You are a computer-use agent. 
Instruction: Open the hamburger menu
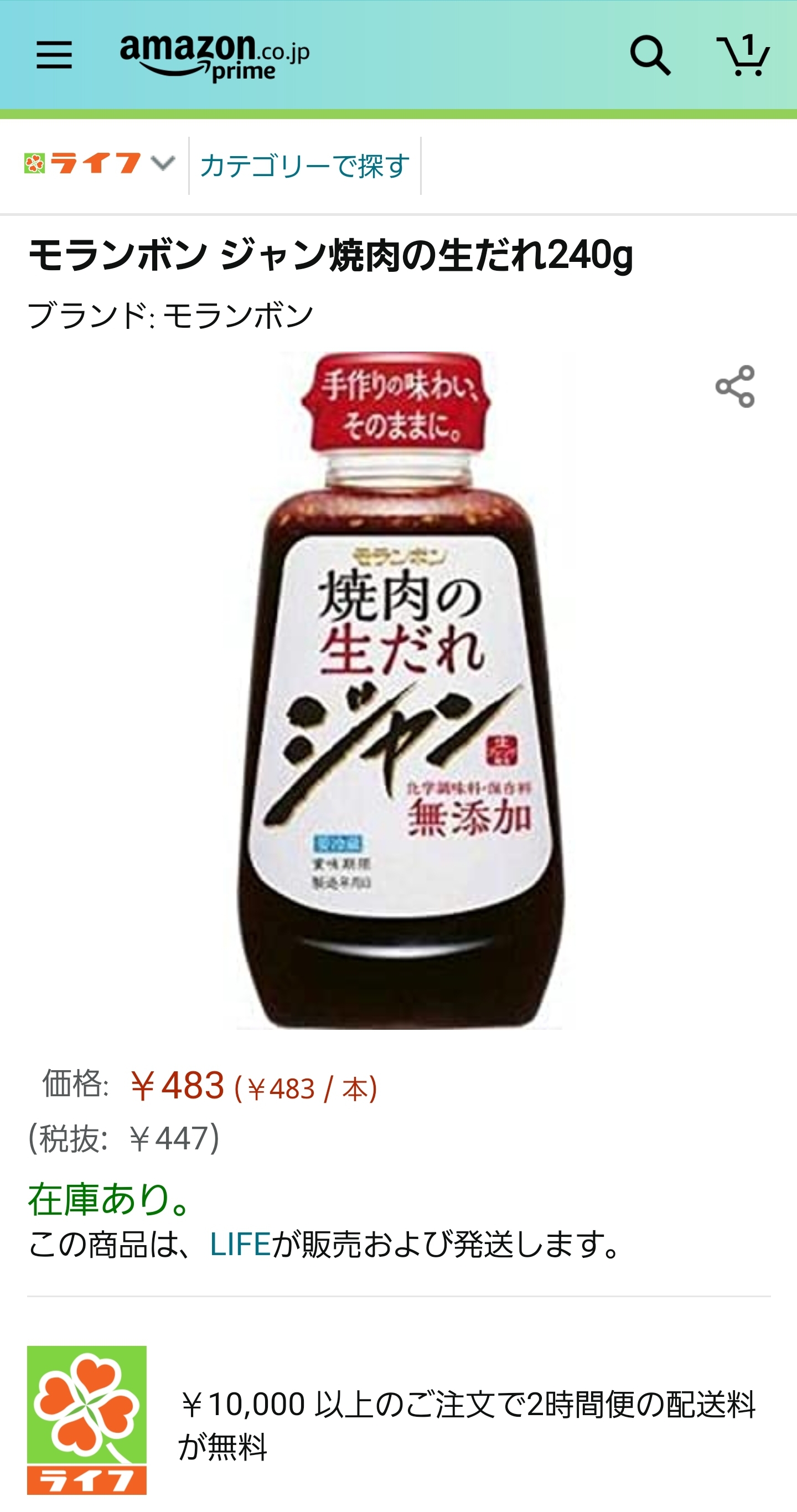[x=54, y=55]
